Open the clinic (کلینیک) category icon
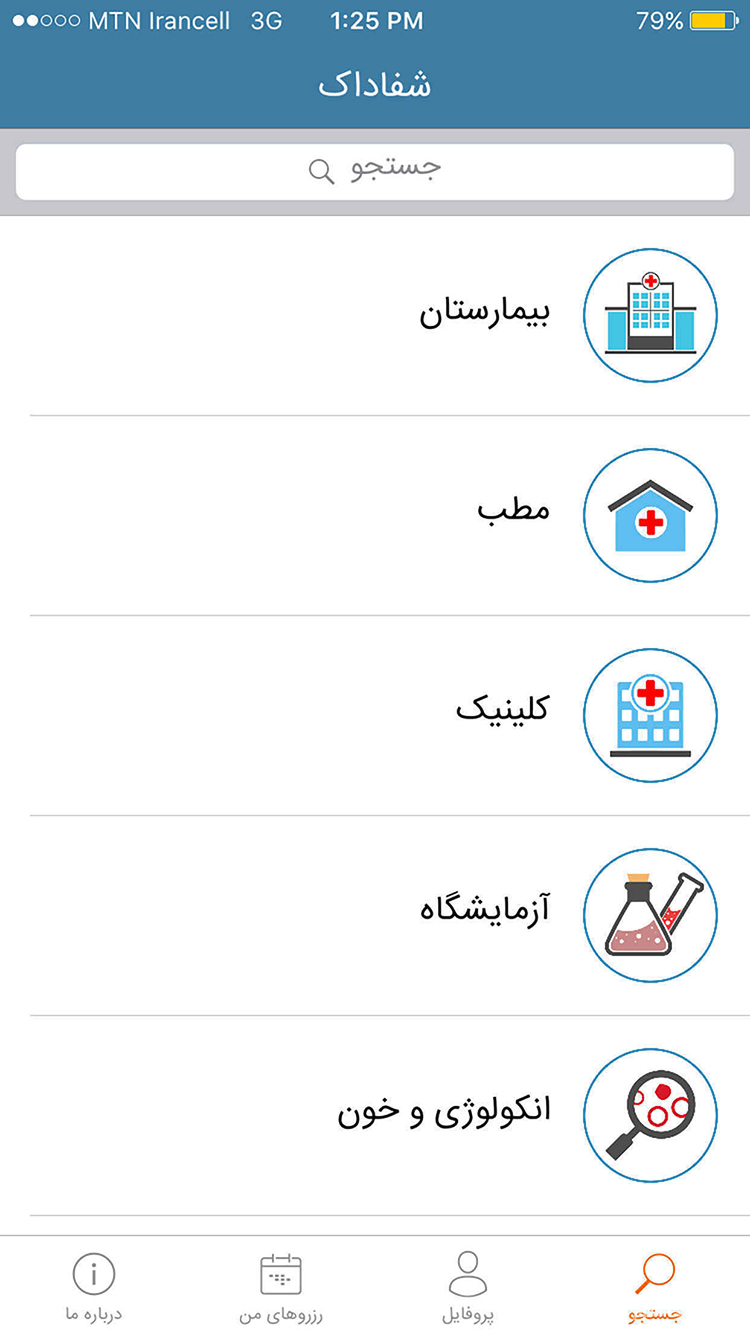 [x=650, y=715]
